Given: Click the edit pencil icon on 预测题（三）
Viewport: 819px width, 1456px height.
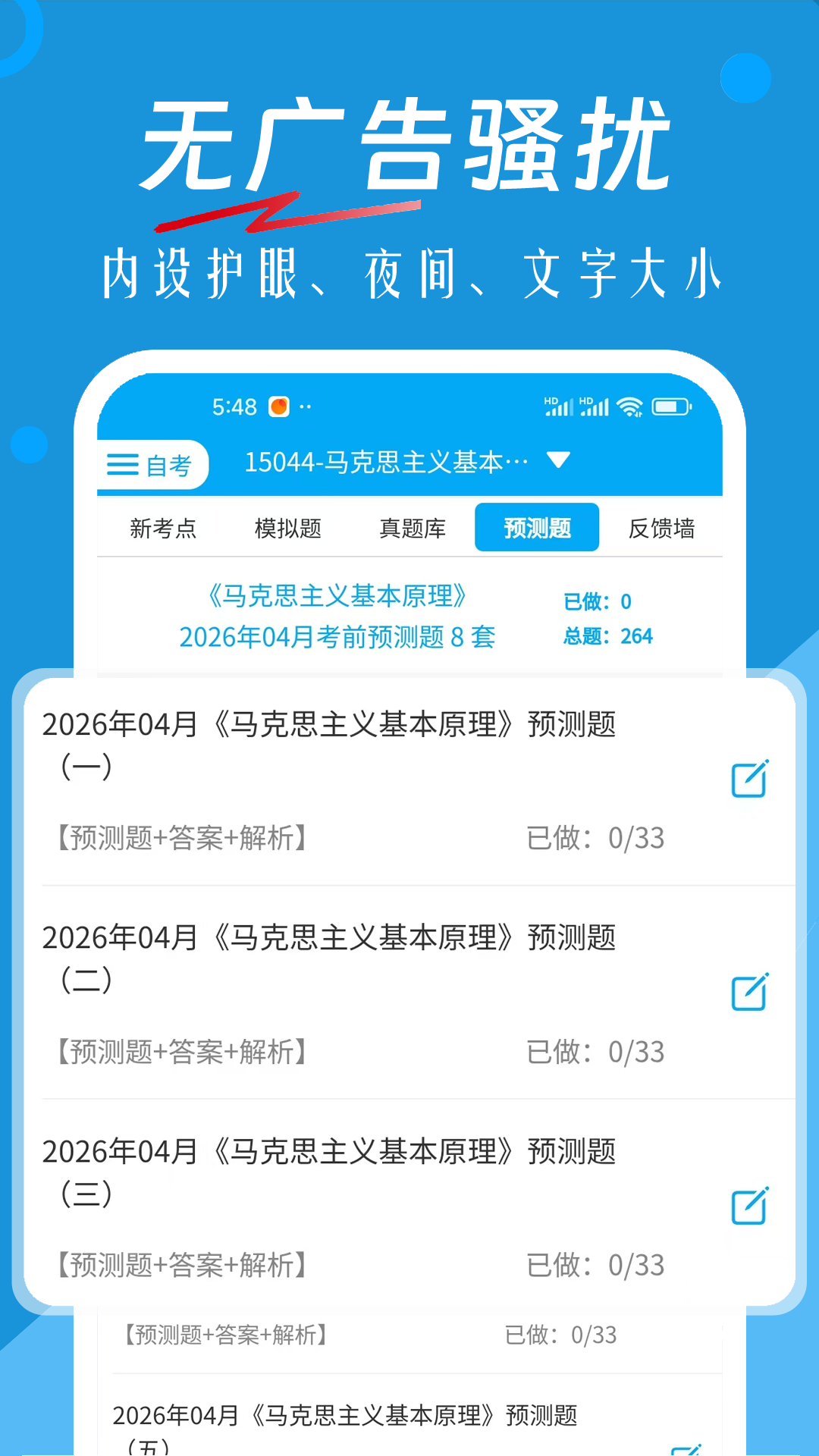Looking at the screenshot, I should click(749, 1207).
